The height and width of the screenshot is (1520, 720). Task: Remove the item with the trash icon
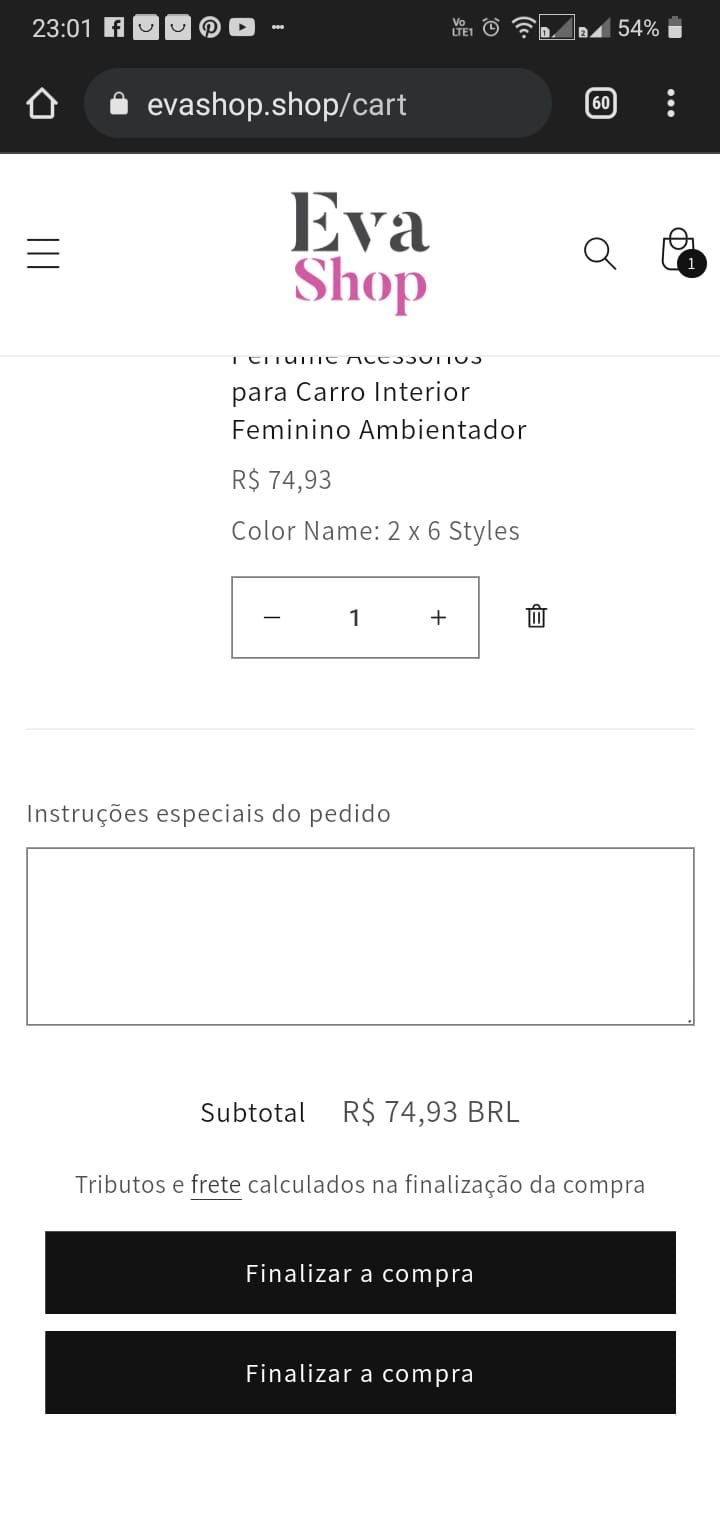(537, 616)
